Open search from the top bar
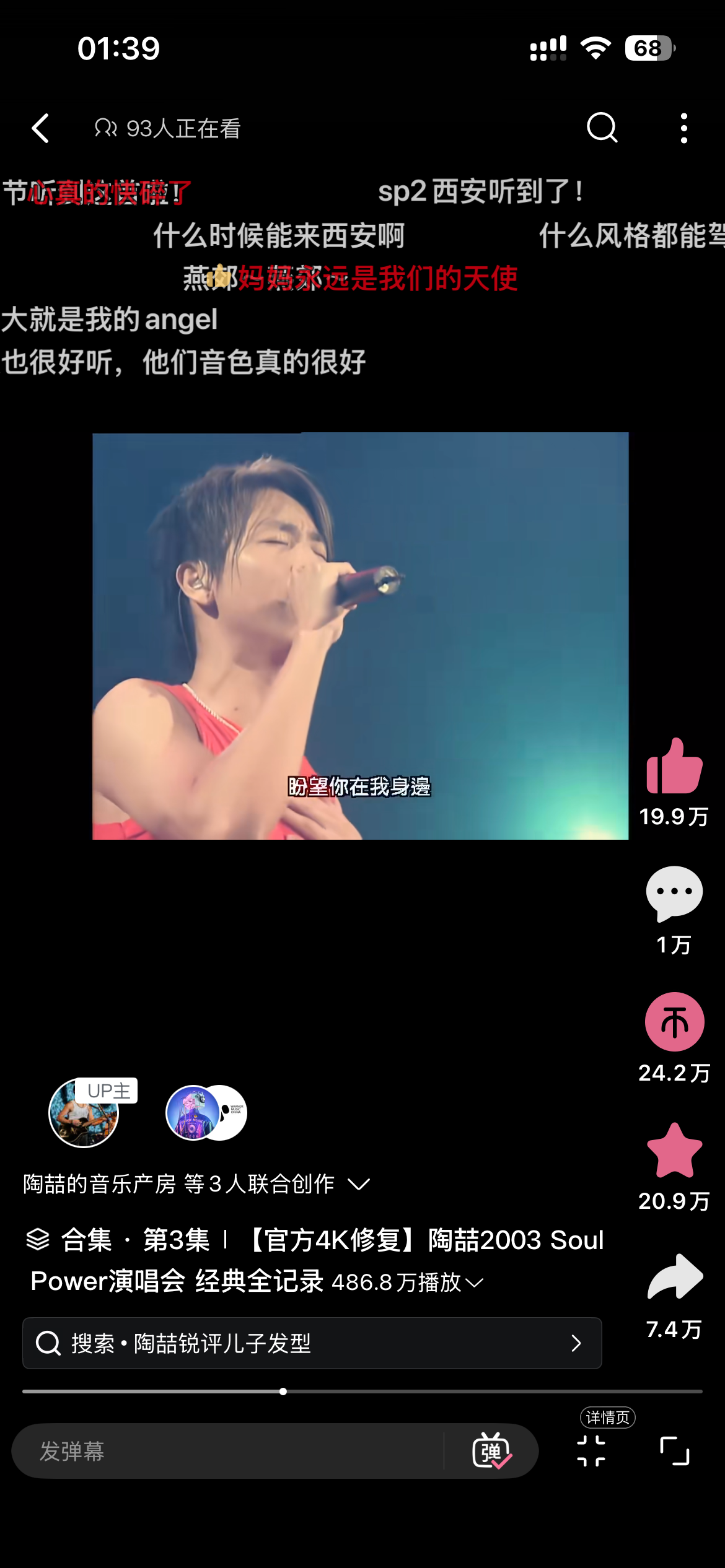 tap(602, 128)
